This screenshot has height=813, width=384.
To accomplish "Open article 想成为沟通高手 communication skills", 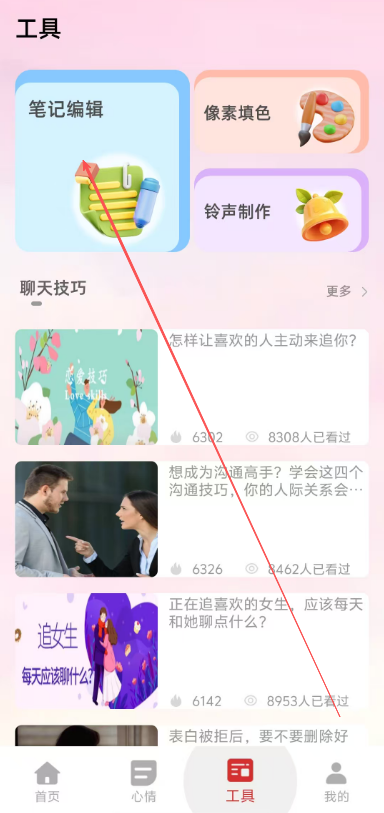I will click(x=192, y=519).
